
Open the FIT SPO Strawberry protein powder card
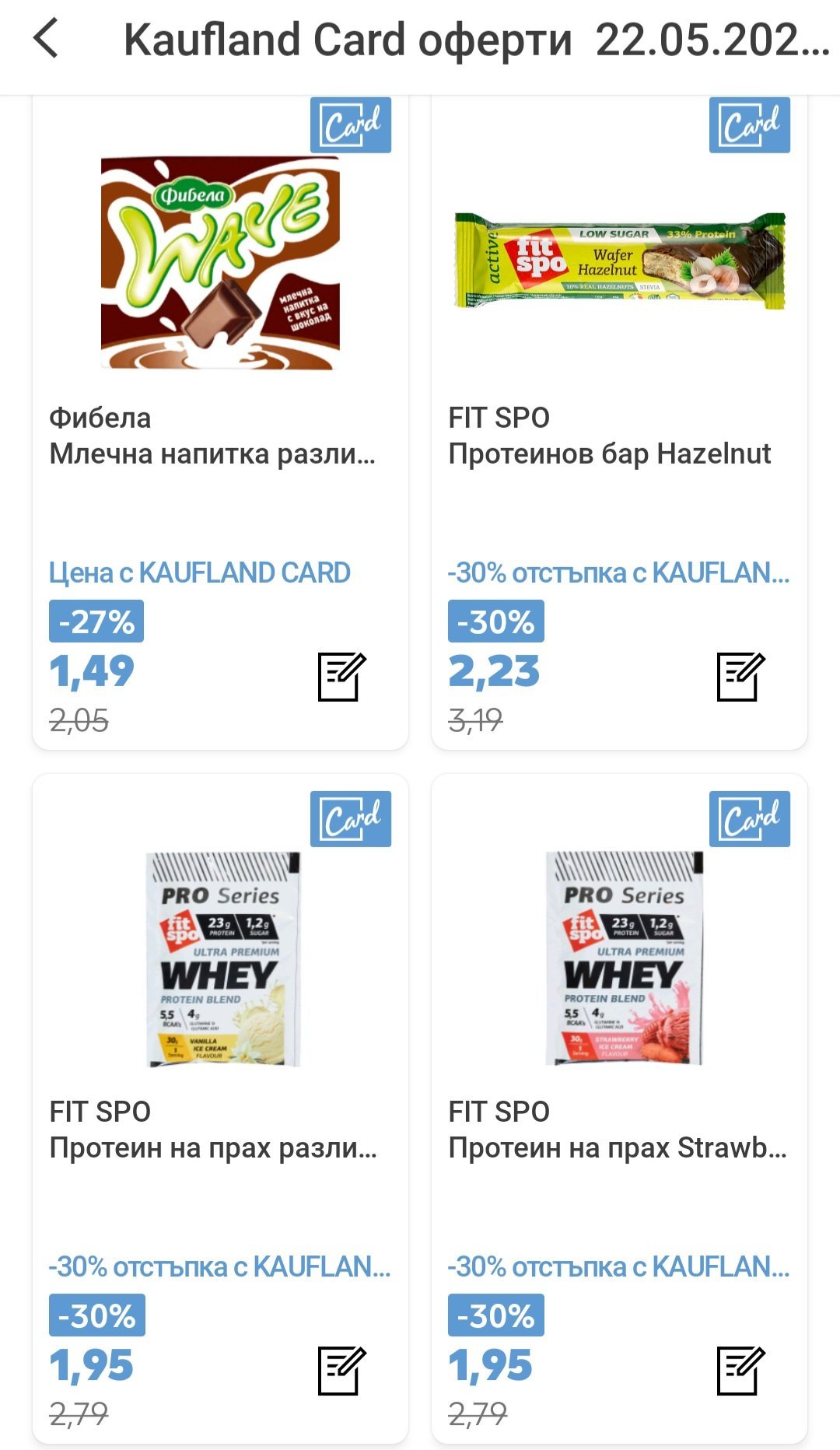[x=619, y=958]
